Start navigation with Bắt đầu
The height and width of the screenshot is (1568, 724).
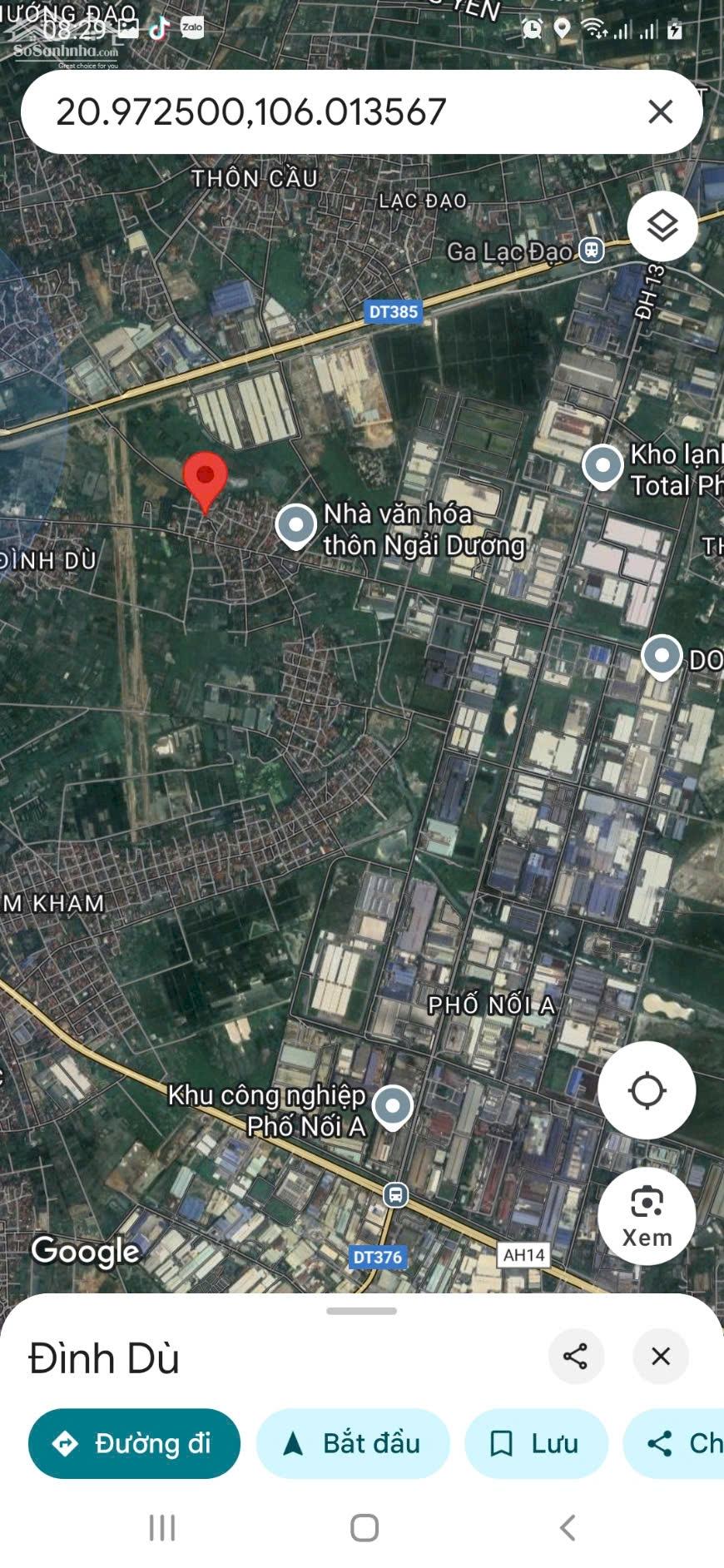353,1443
